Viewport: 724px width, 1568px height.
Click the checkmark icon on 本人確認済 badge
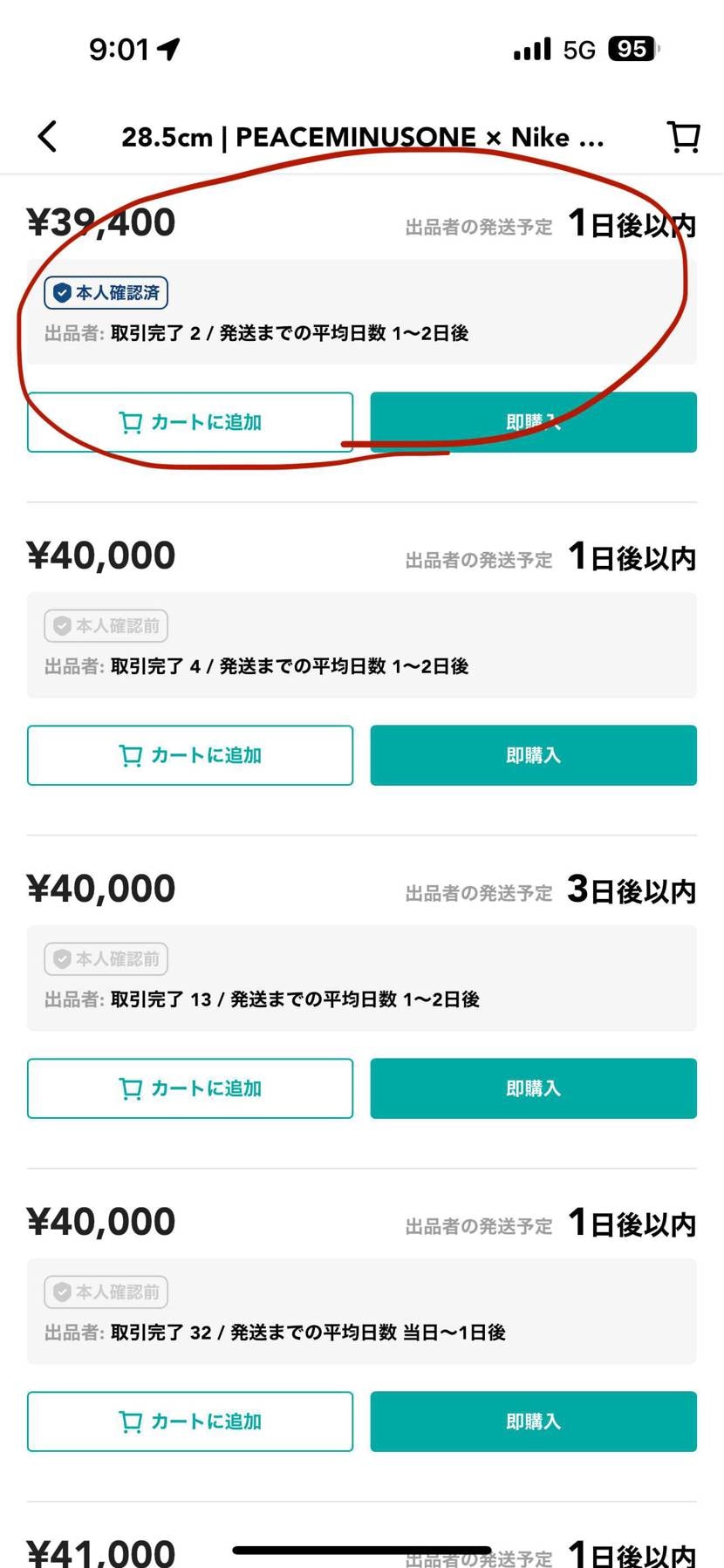tap(61, 293)
